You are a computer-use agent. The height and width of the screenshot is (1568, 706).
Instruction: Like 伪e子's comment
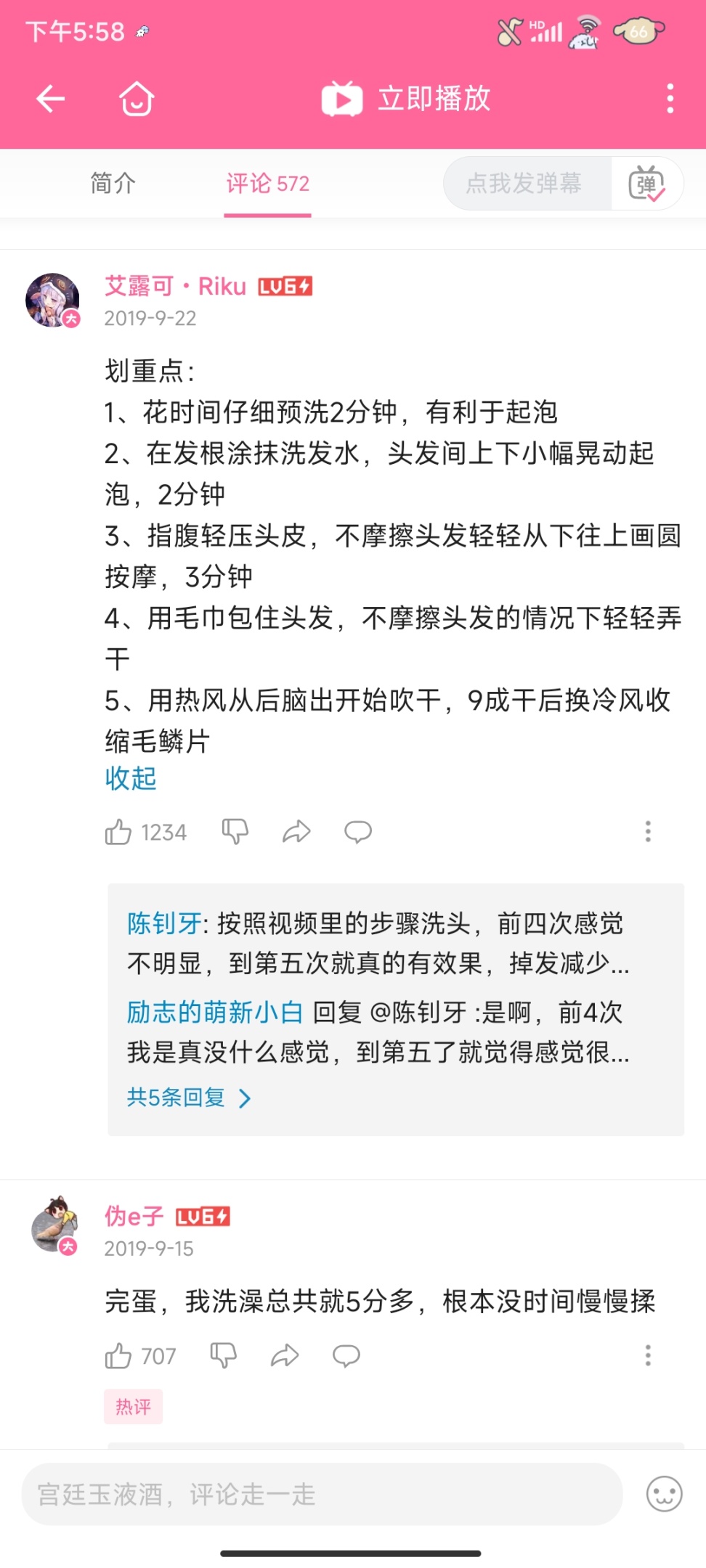(x=118, y=1356)
